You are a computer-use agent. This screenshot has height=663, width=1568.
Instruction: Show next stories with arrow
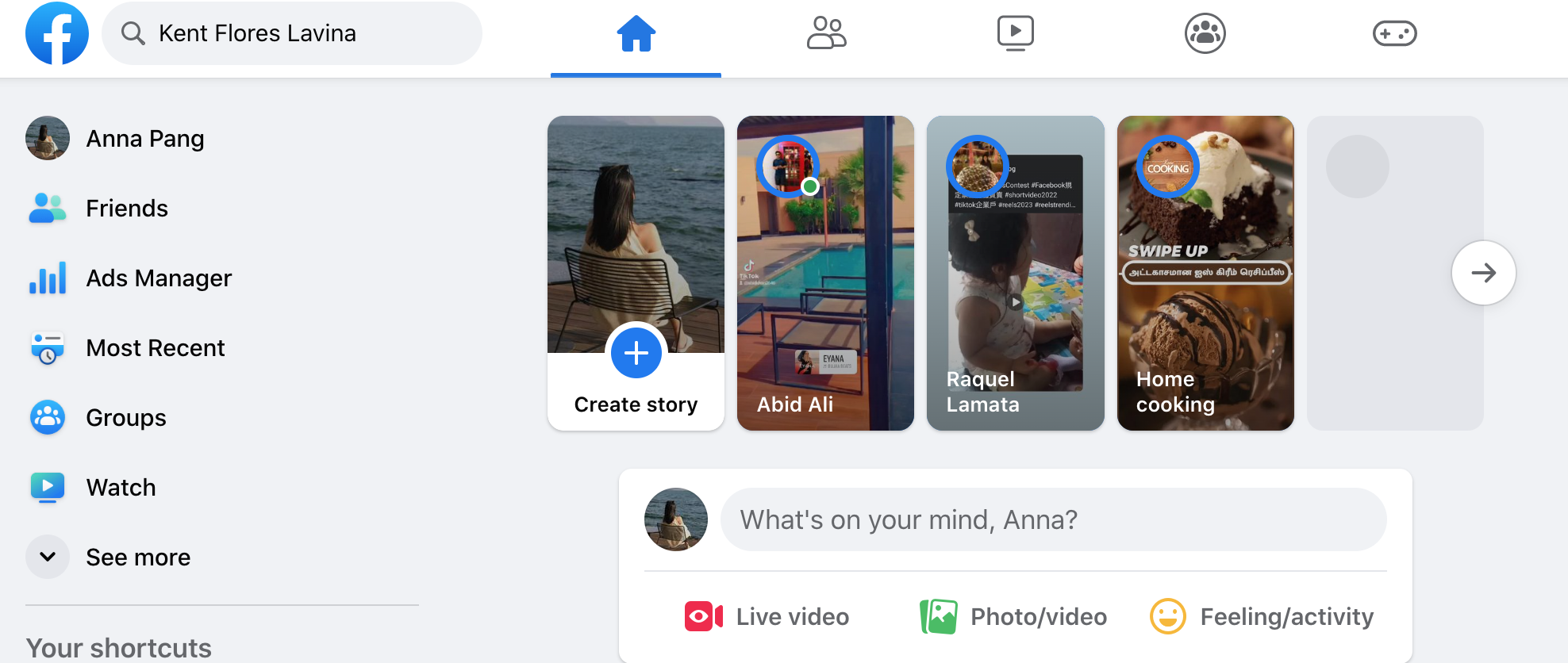[x=1483, y=273]
